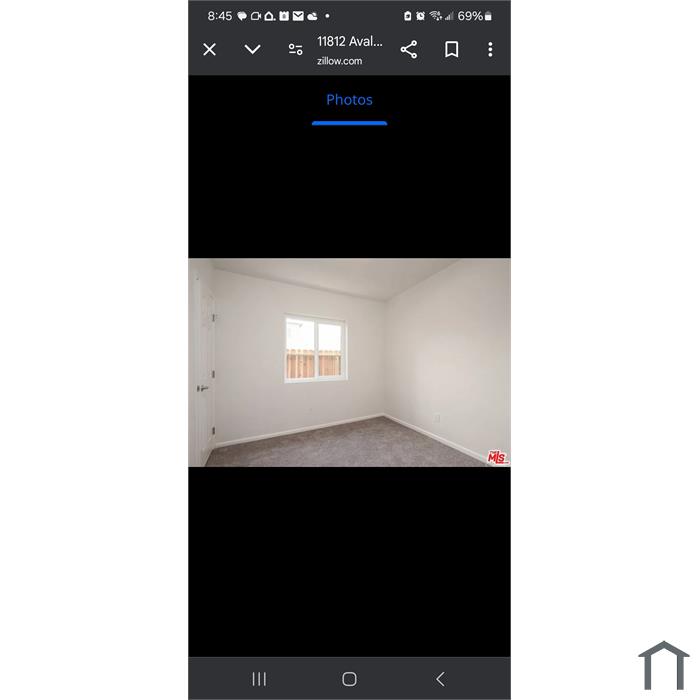Select the Photos tab
700x700 pixels.
click(349, 100)
